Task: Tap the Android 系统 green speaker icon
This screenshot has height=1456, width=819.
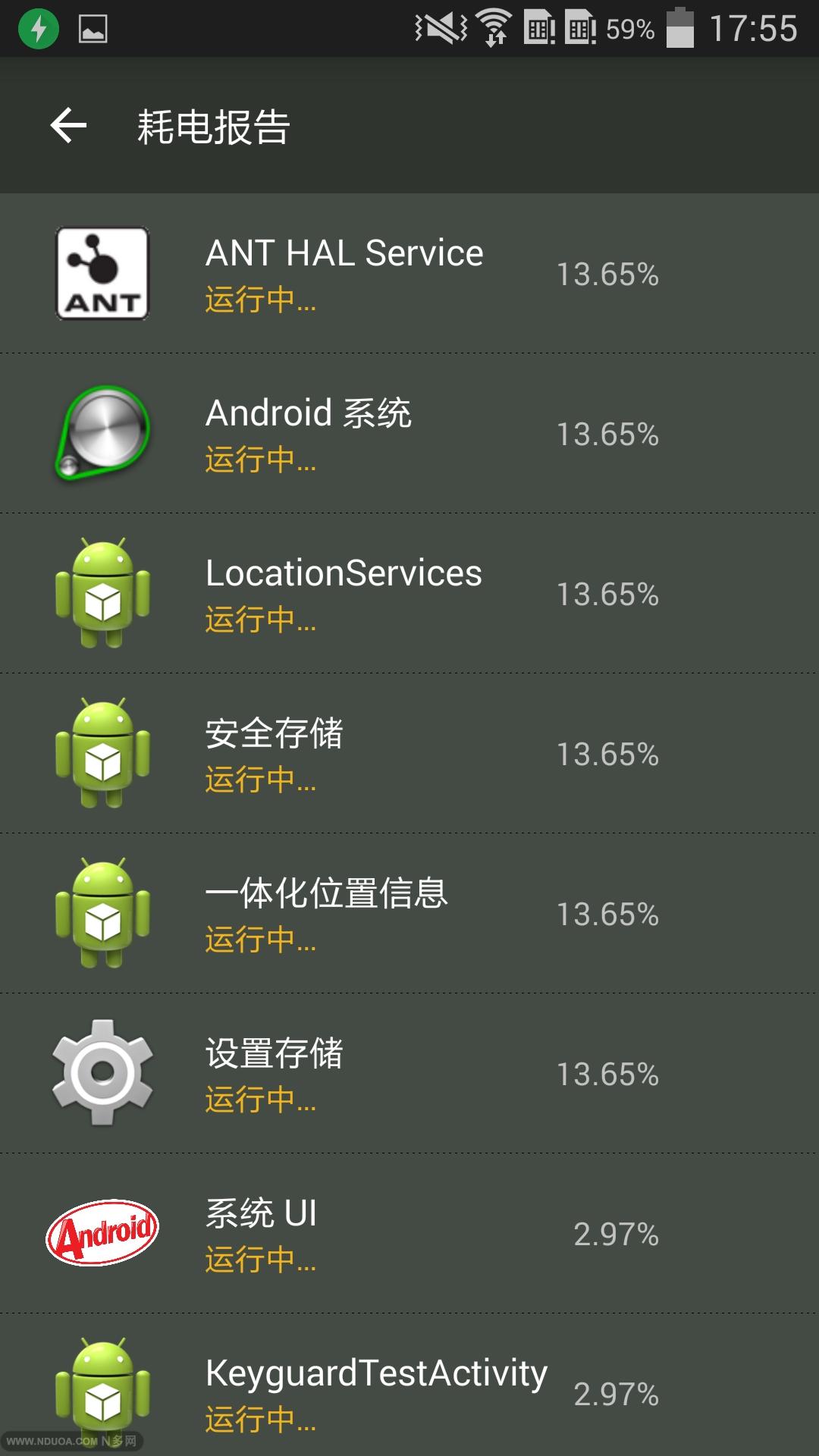Action: pos(101,434)
